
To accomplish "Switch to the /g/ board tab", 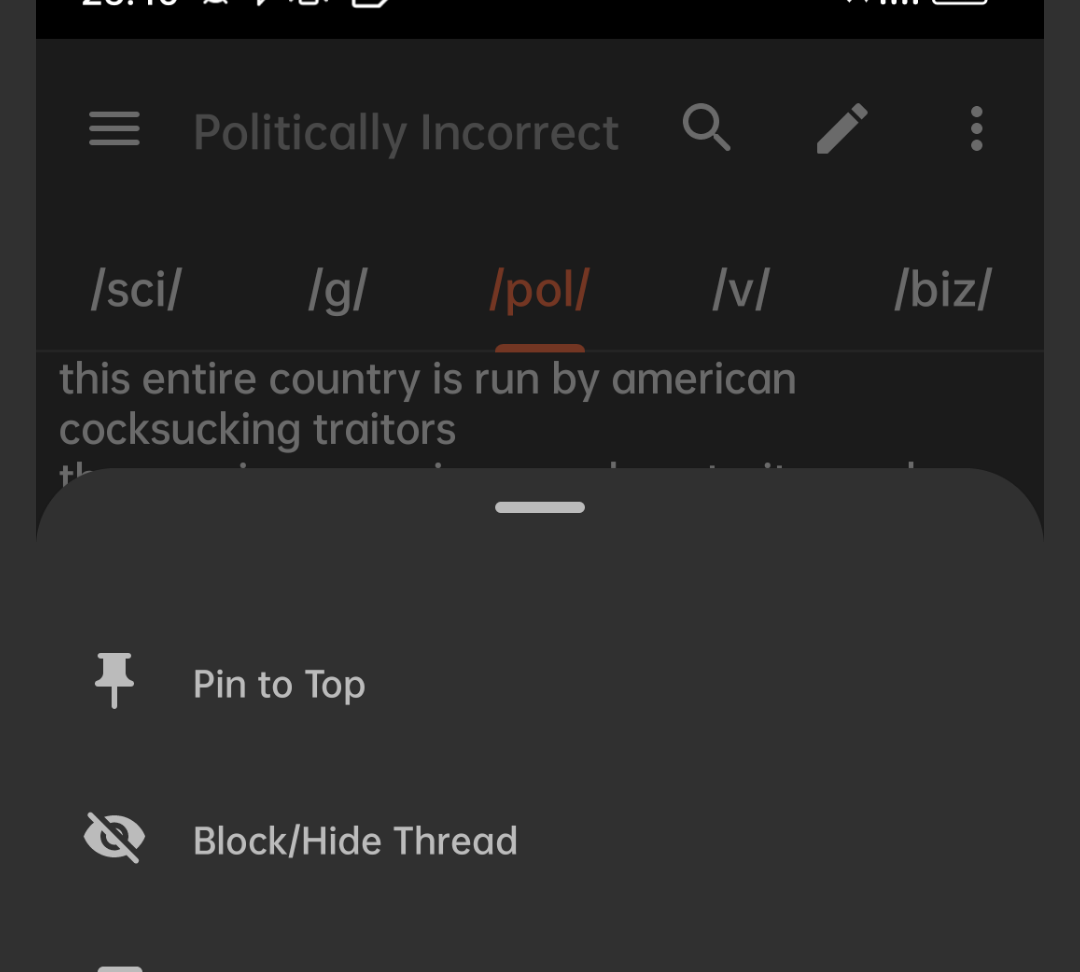I will coord(338,289).
